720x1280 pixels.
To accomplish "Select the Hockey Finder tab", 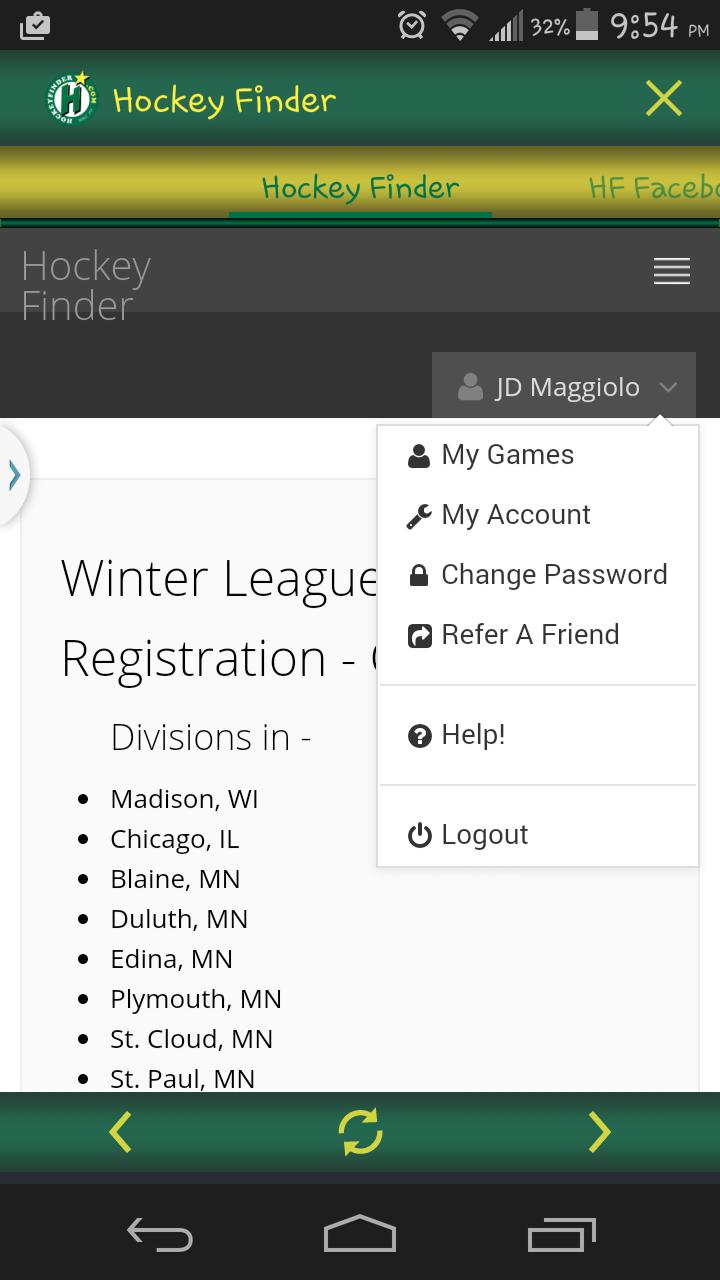I will coord(360,187).
